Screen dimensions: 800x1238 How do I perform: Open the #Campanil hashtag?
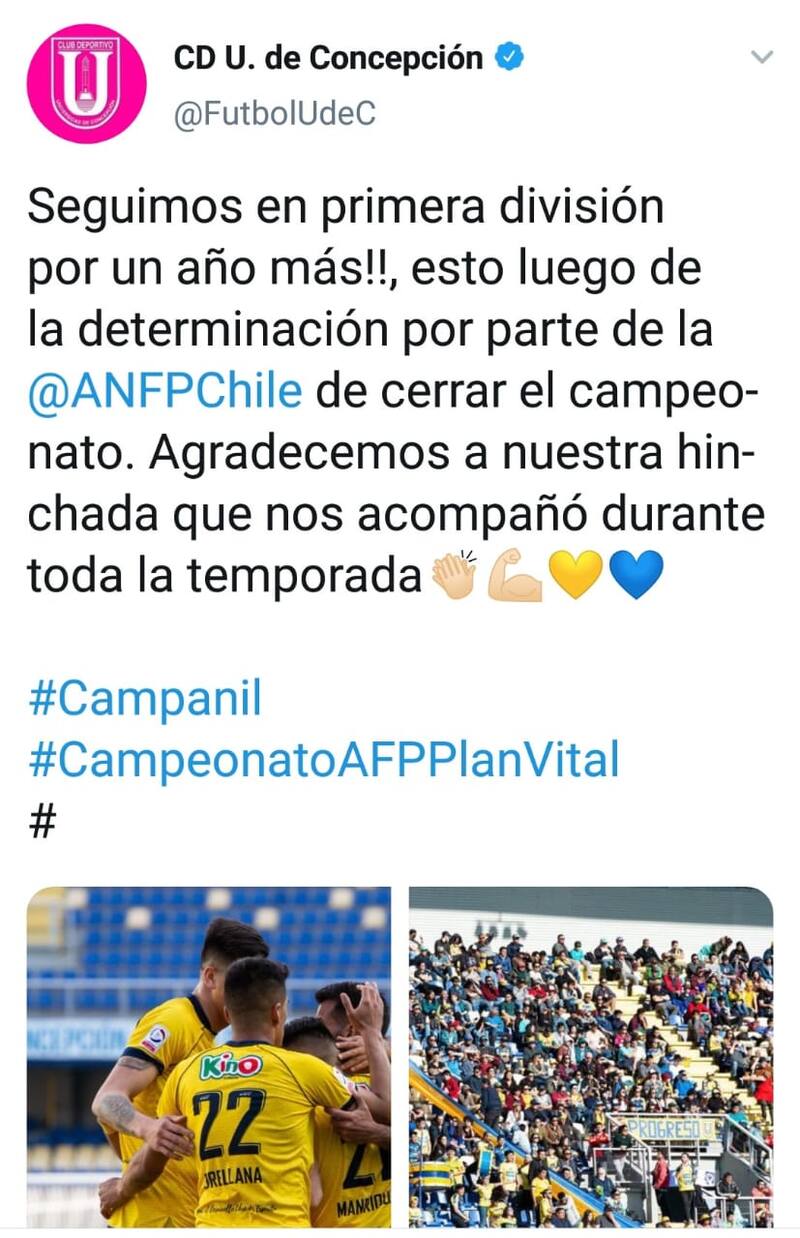[145, 700]
